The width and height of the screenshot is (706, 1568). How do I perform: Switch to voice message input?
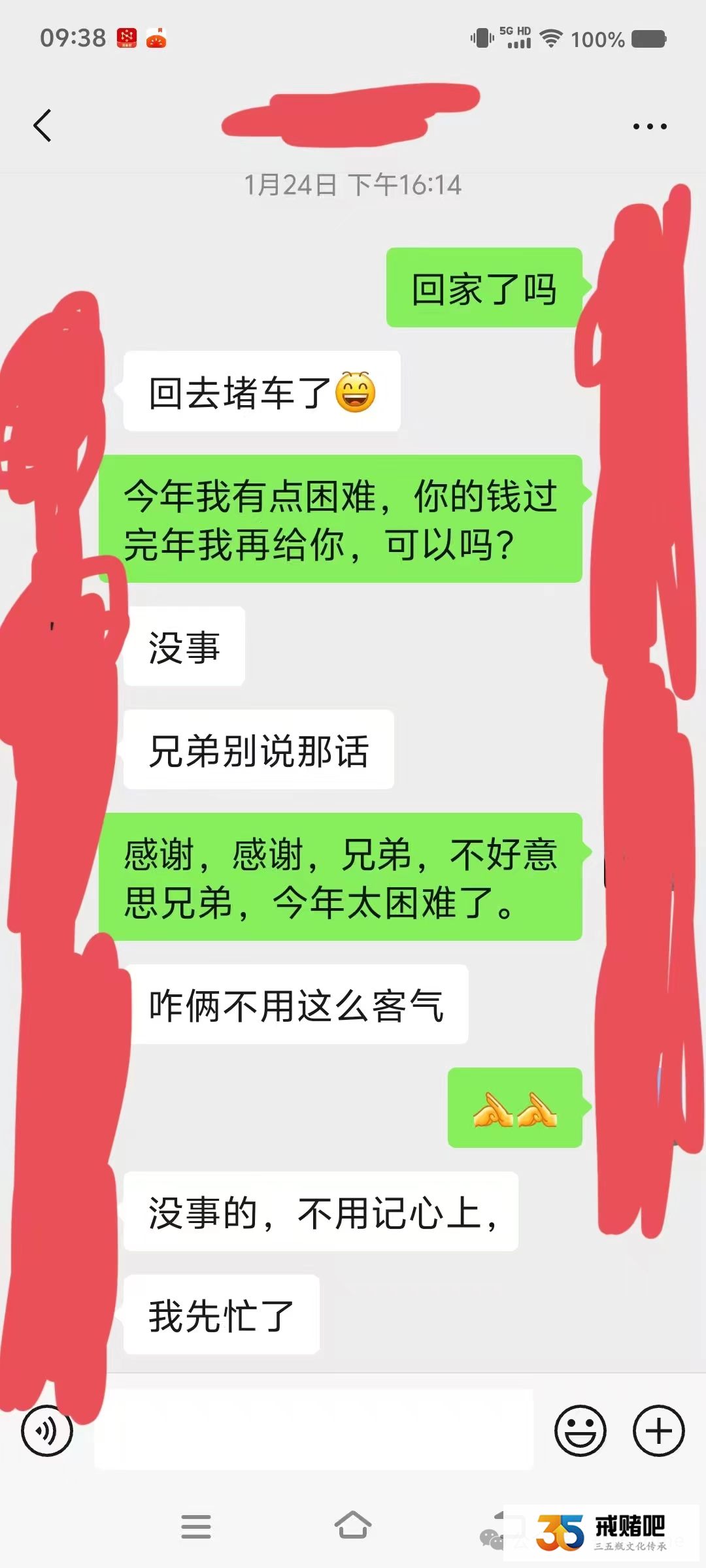46,1431
